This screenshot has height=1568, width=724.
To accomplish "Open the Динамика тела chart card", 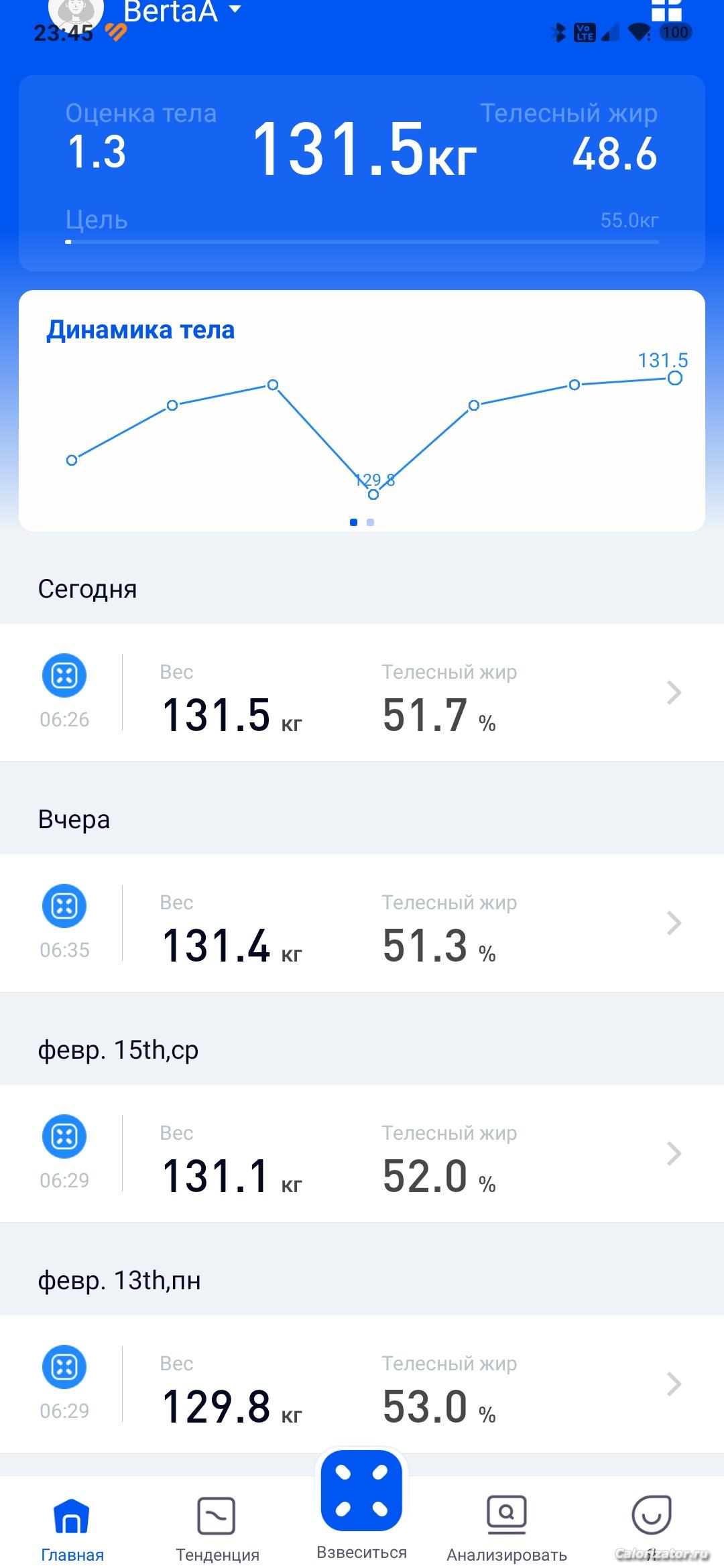I will pos(362,410).
